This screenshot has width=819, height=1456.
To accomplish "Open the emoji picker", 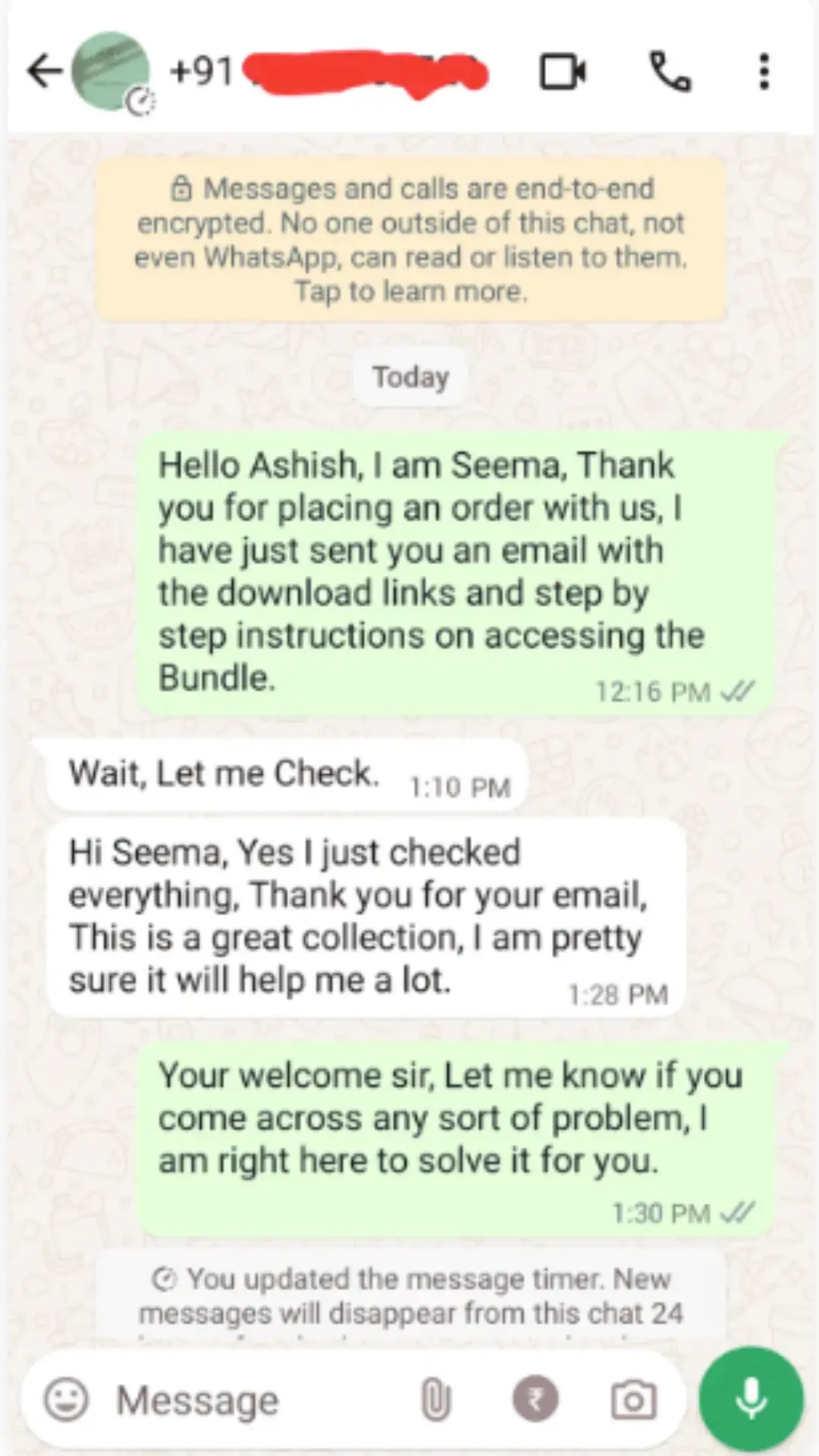I will tap(67, 1399).
